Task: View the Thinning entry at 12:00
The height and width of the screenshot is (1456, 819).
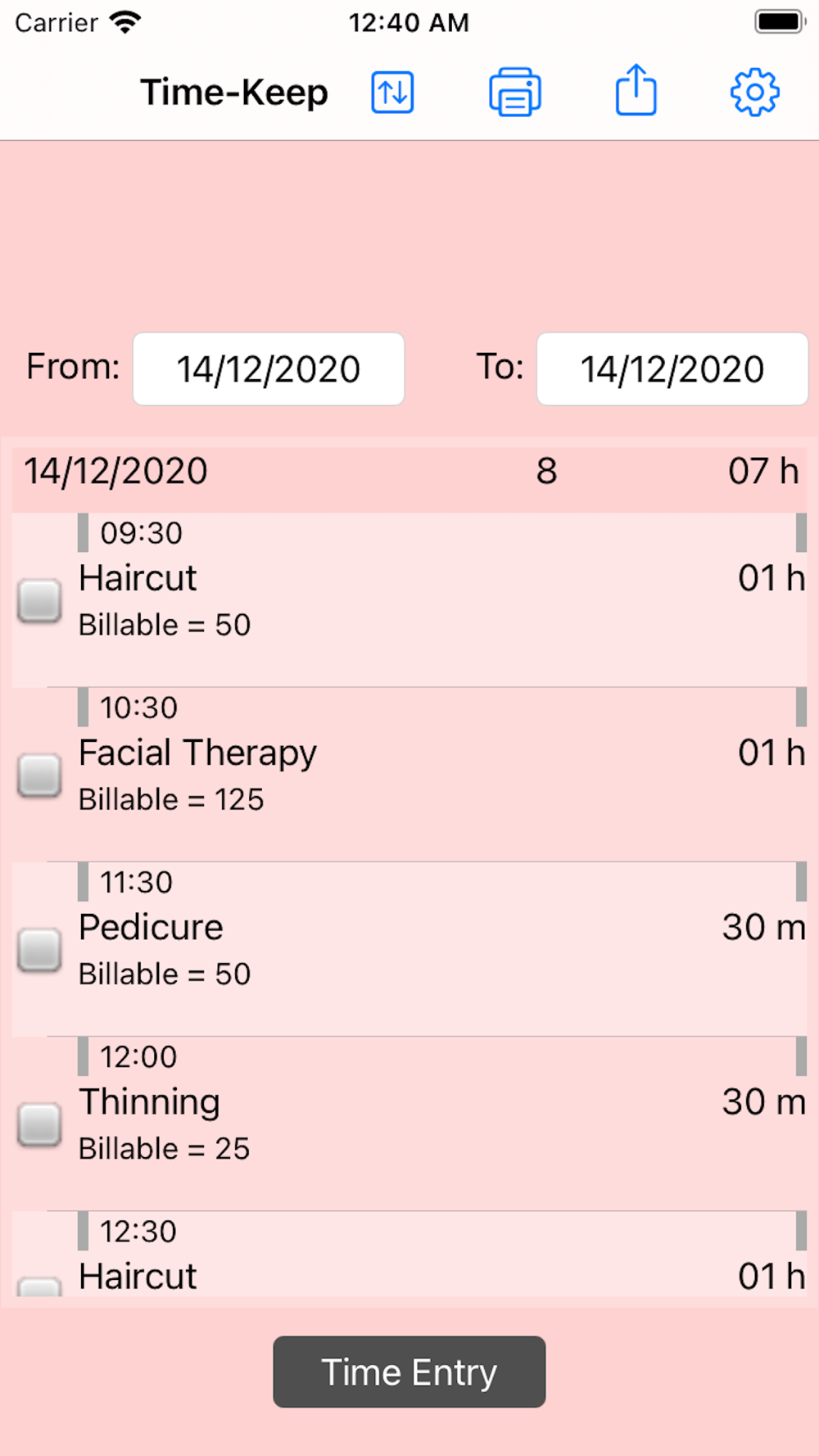Action: tap(409, 1124)
